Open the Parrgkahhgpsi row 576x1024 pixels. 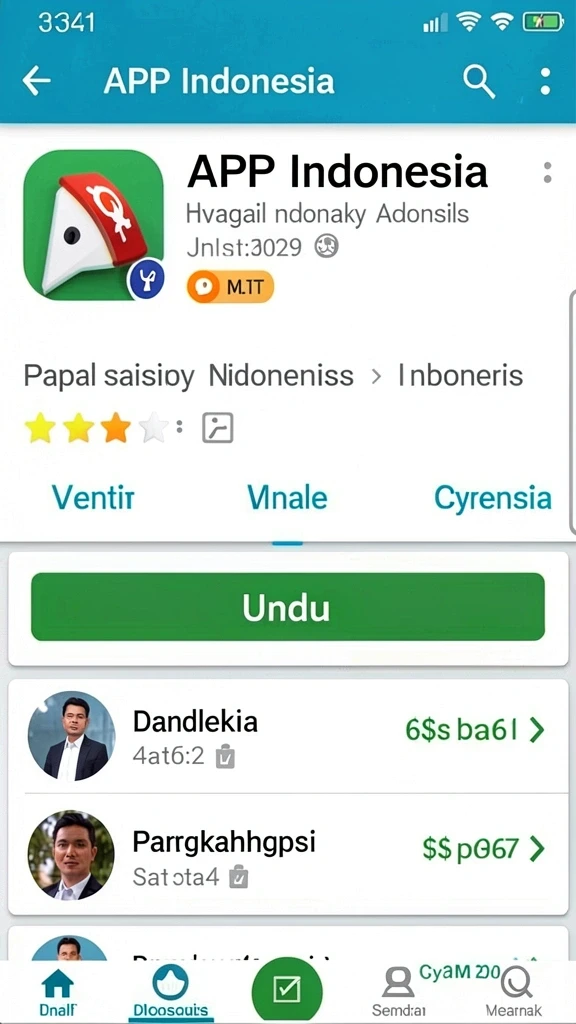288,855
